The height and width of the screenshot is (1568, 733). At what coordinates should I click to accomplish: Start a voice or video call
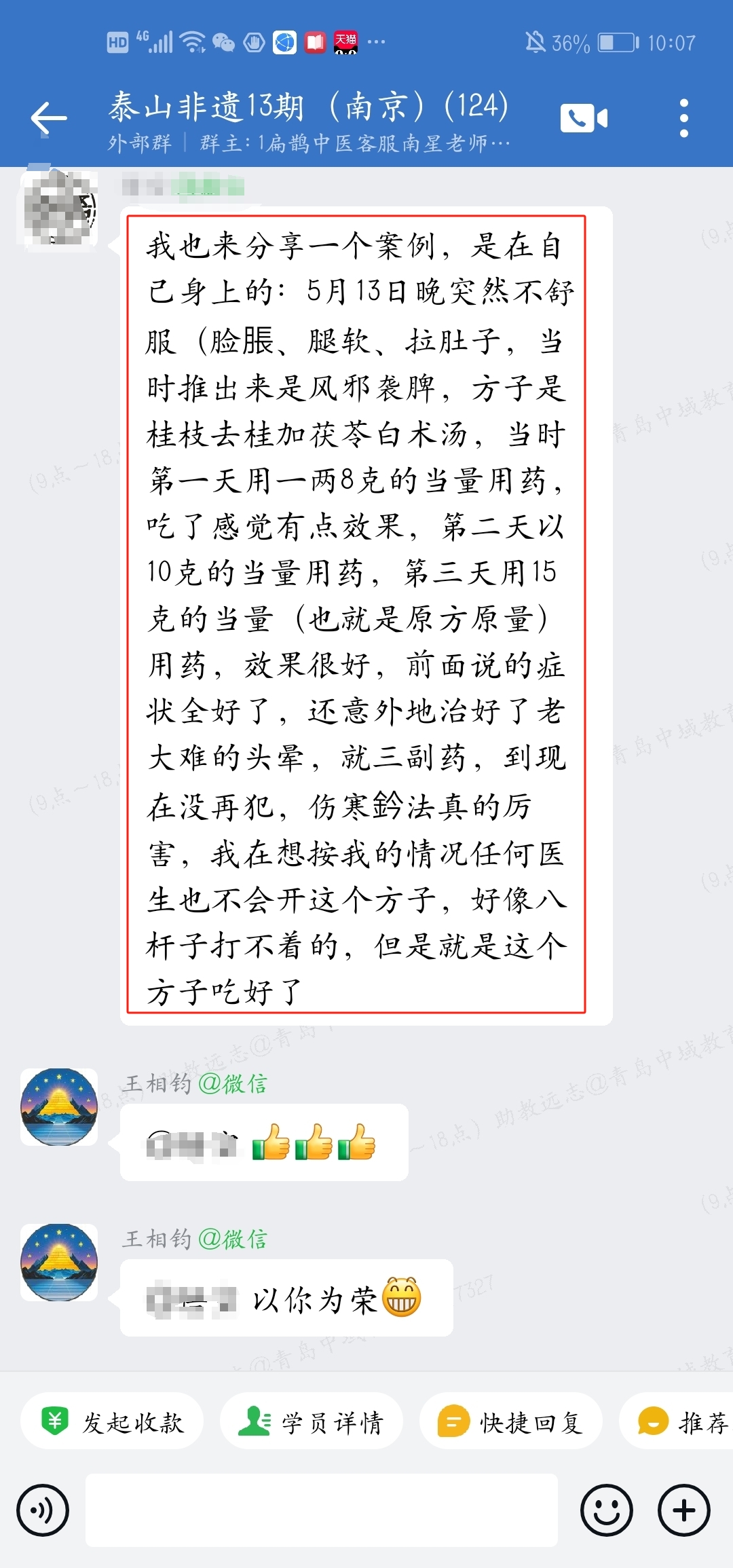[x=583, y=119]
